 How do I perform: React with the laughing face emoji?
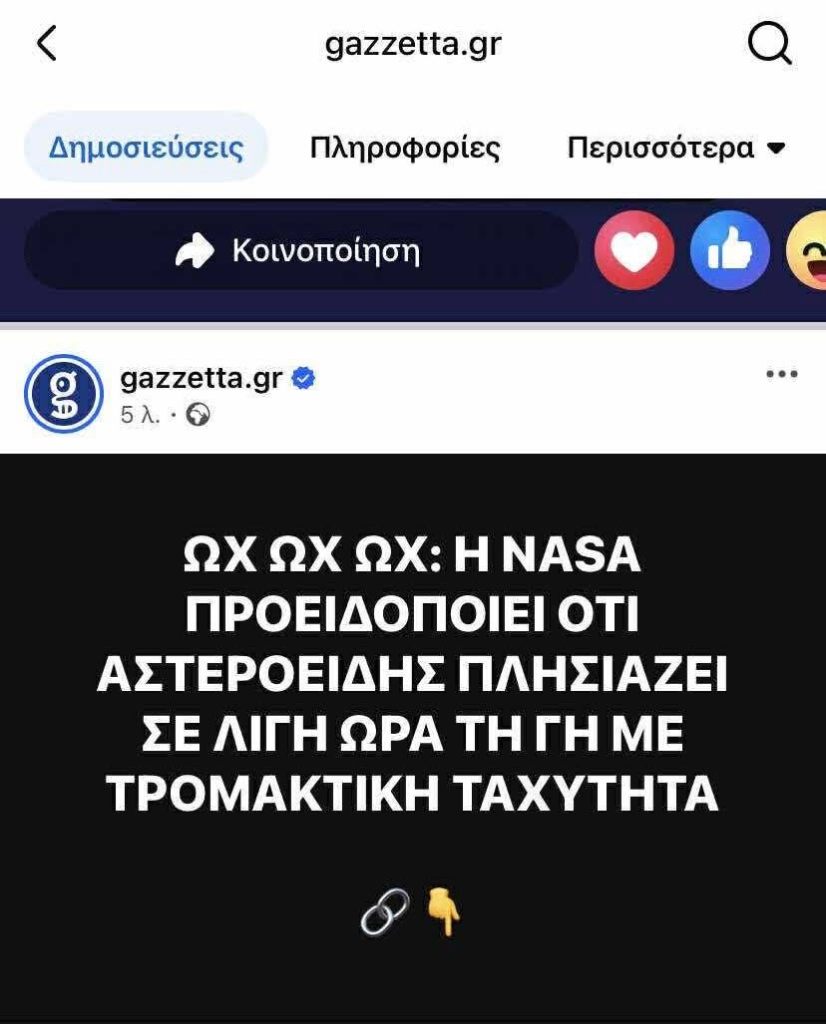point(808,251)
